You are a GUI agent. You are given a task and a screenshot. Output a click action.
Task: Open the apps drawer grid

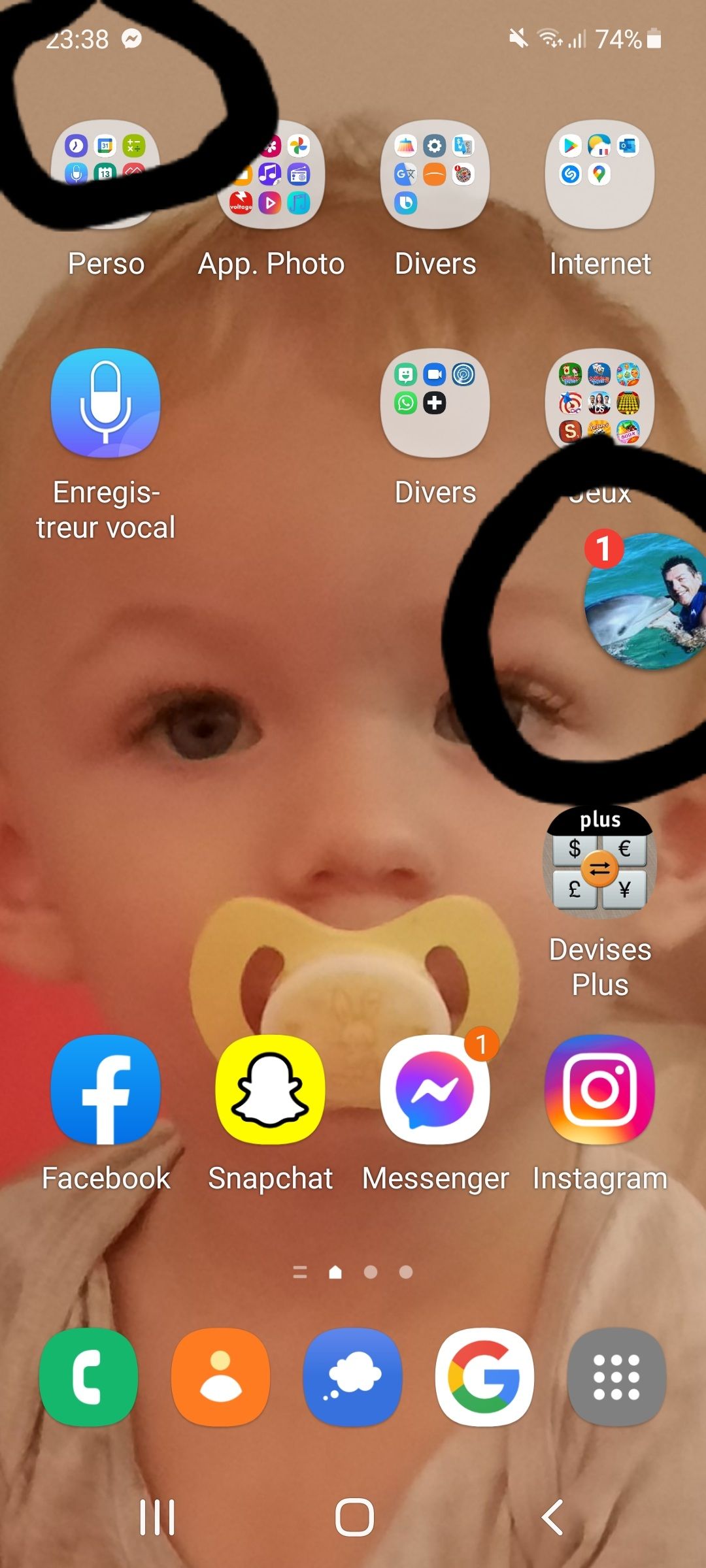pos(616,1377)
